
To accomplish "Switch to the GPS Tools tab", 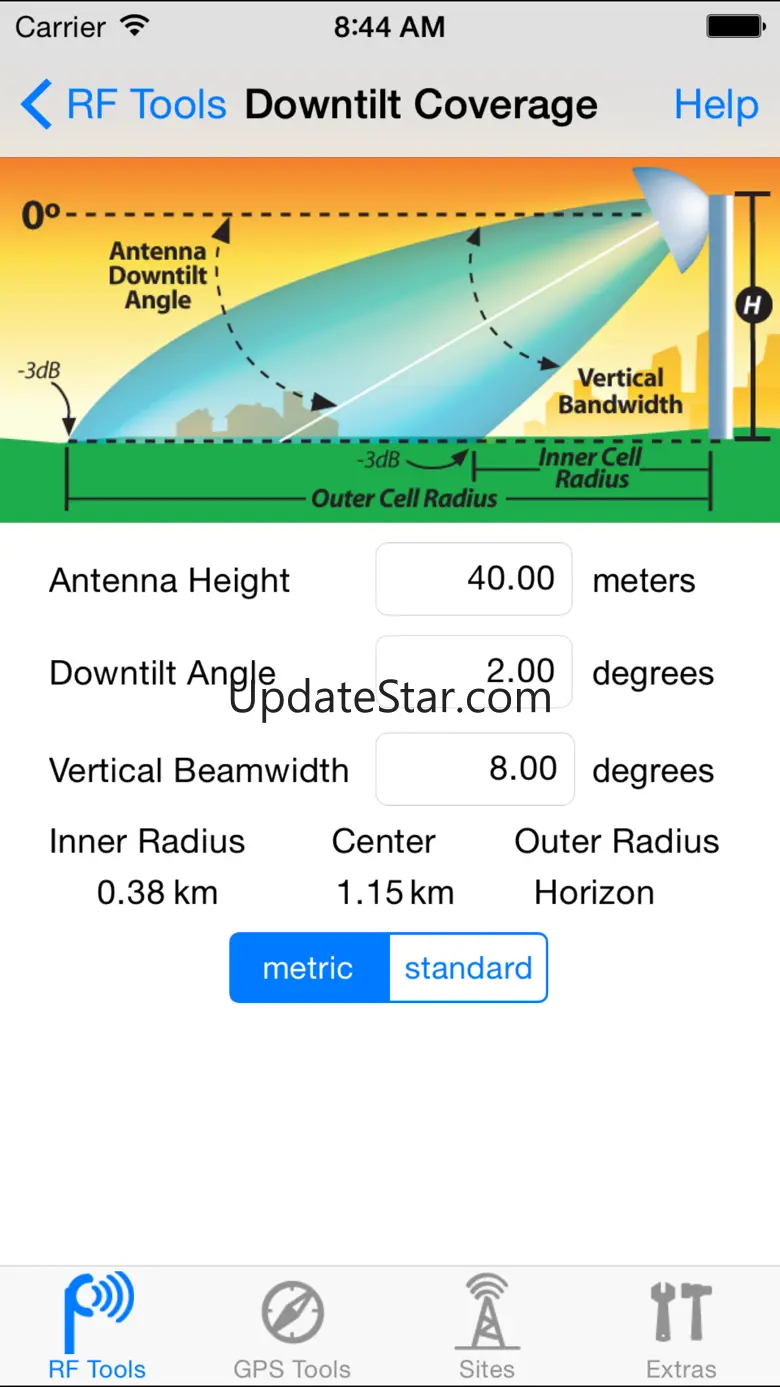I will click(x=292, y=1327).
